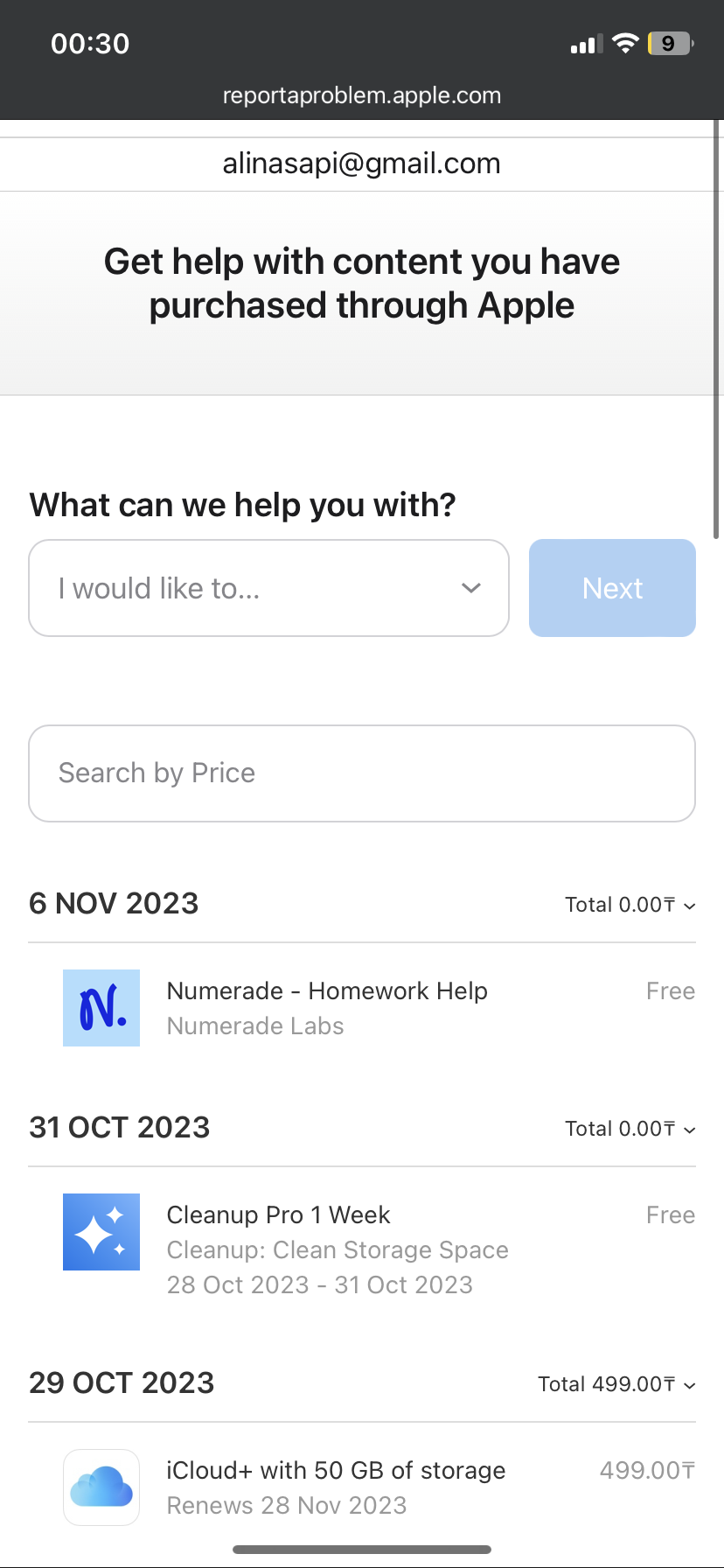Screen dimensions: 724x1568
Task: Select the Numerade - Homework Help purchase
Action: (327, 1007)
